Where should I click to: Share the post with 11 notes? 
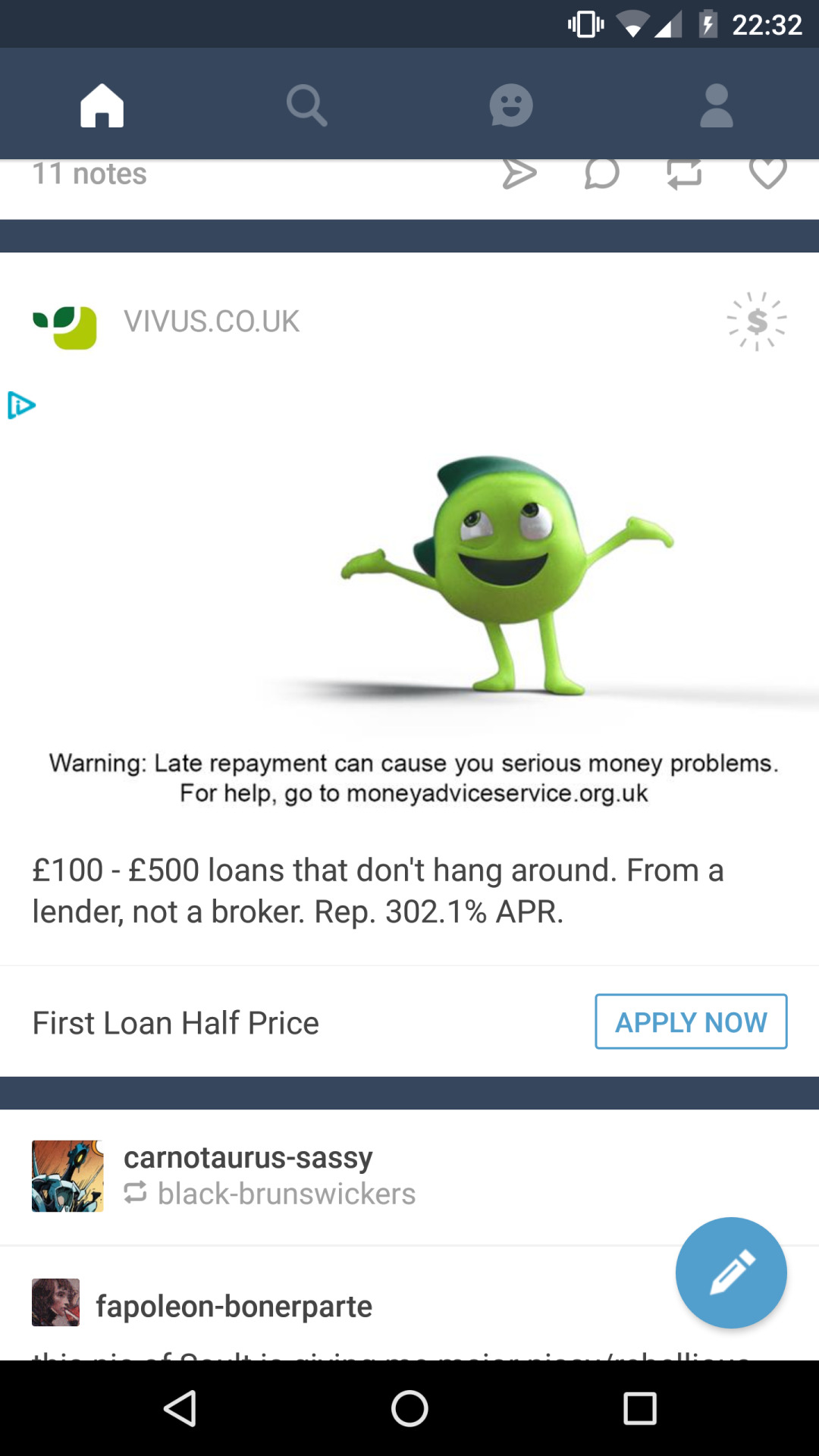pos(519,174)
